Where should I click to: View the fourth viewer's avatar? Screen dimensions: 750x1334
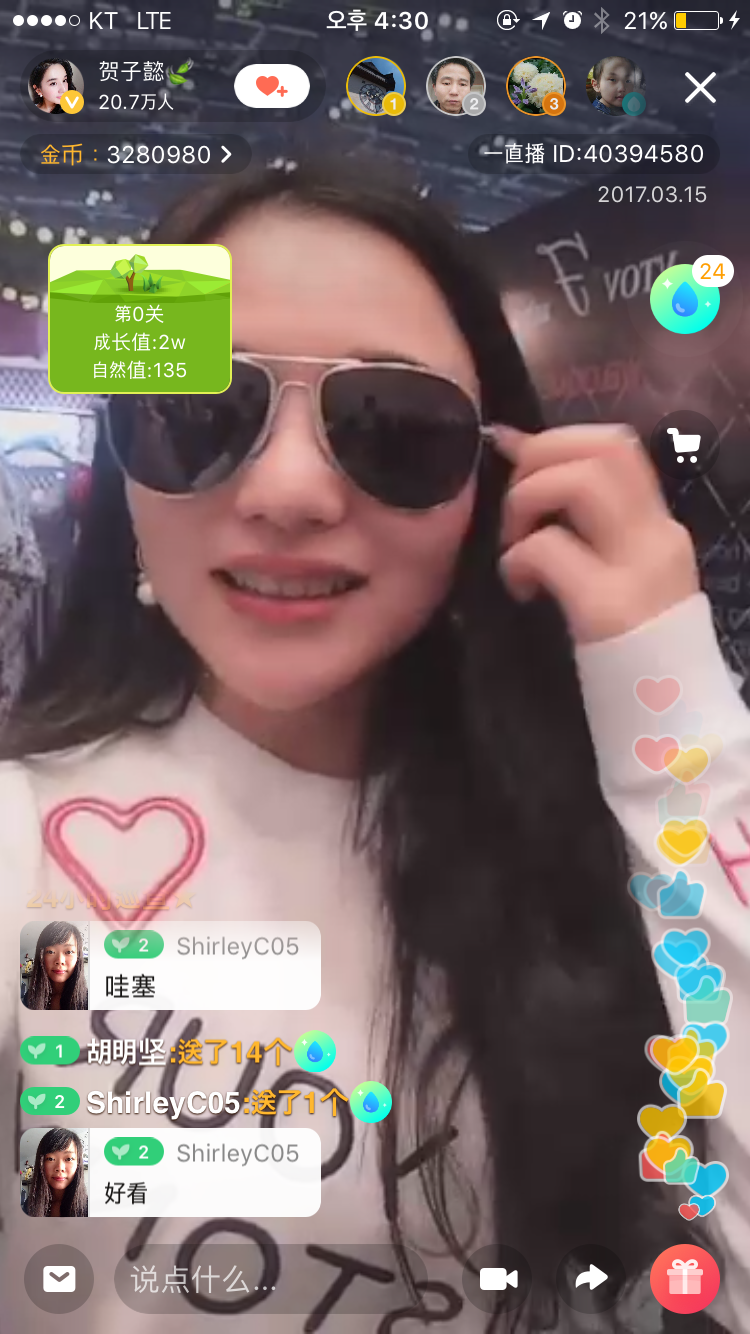tap(615, 86)
